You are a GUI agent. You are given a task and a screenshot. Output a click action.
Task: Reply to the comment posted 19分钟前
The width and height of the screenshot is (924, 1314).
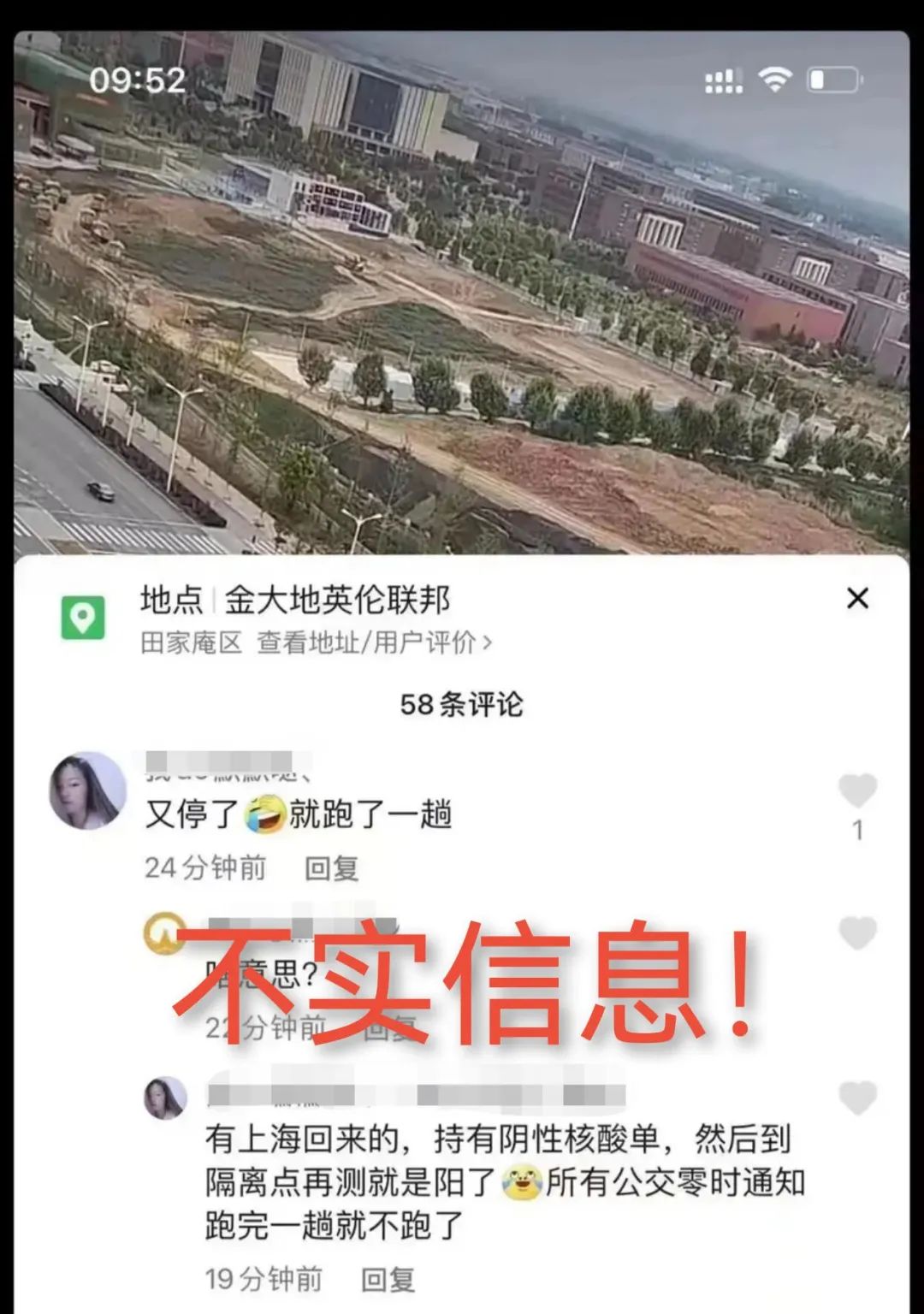[x=388, y=1279]
